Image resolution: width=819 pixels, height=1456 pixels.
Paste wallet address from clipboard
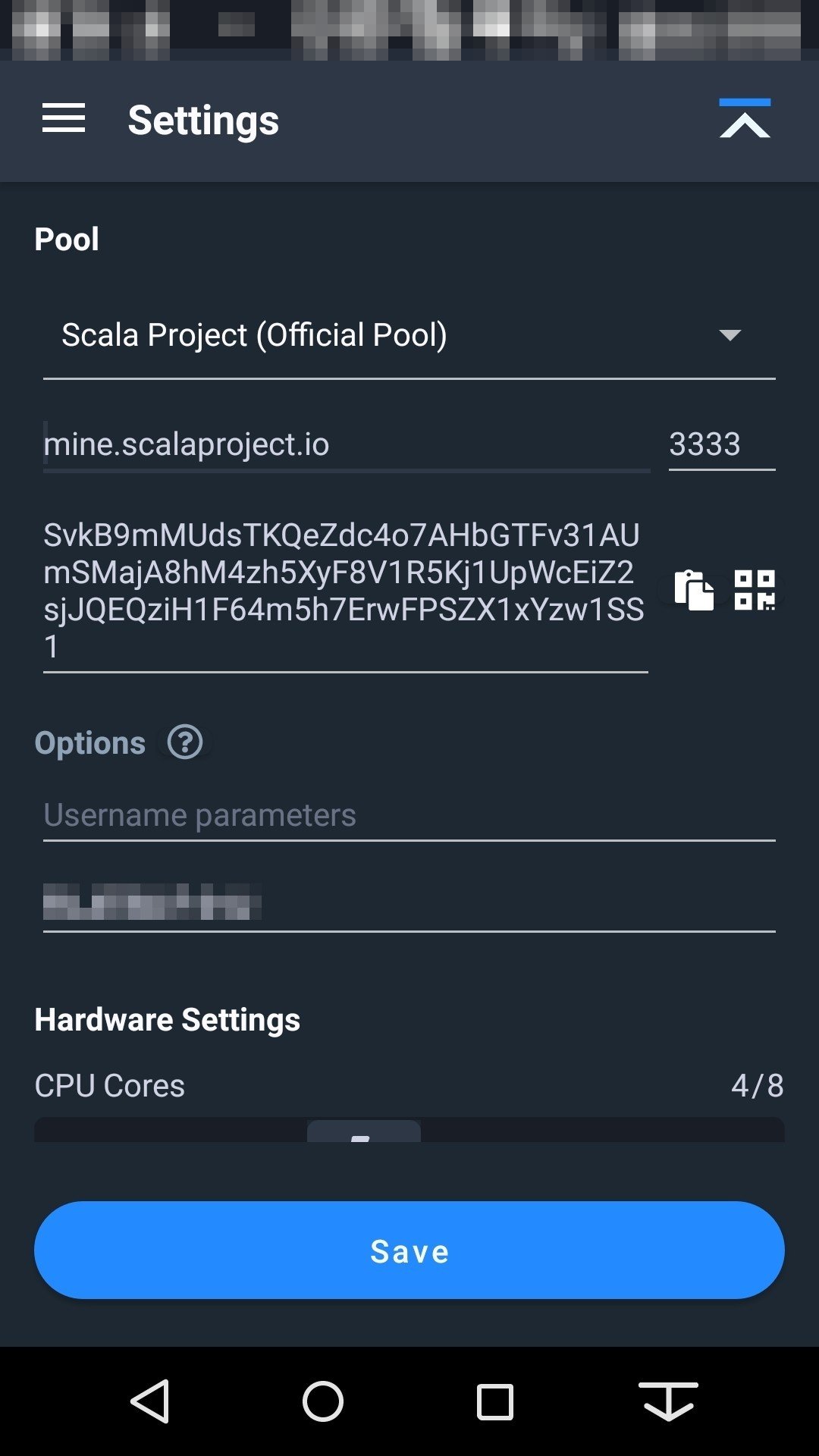[x=694, y=590]
